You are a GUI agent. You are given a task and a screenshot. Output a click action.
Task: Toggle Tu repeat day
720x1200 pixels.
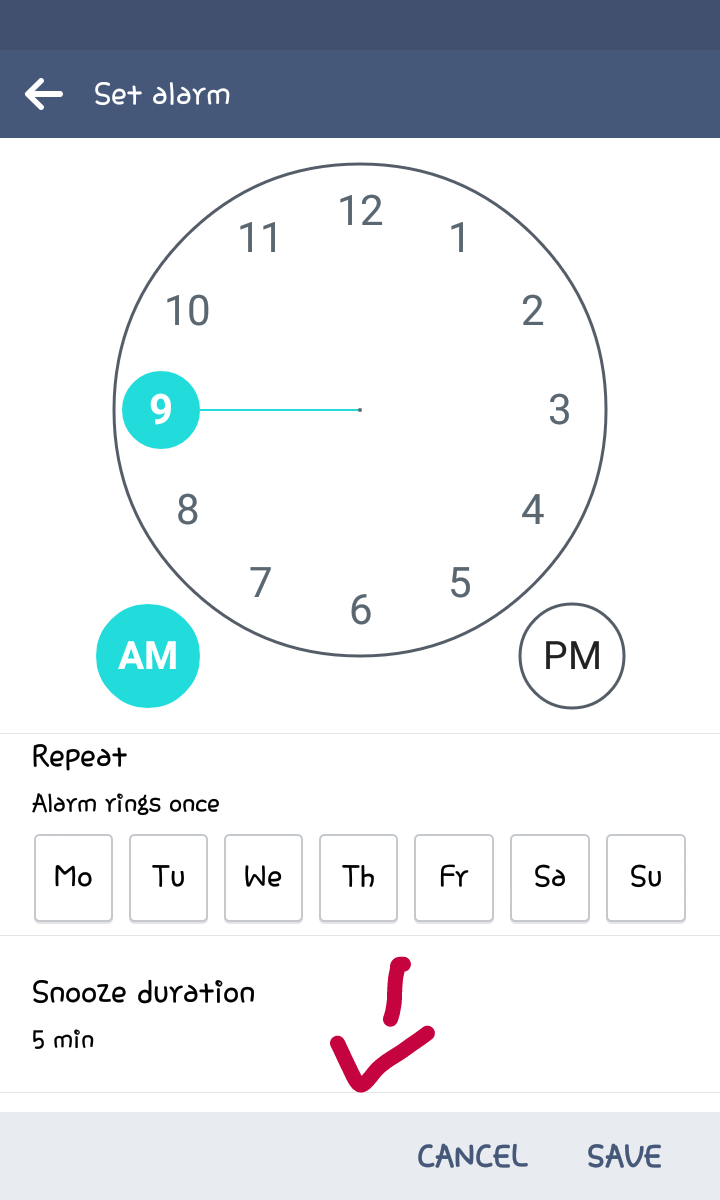tap(168, 877)
